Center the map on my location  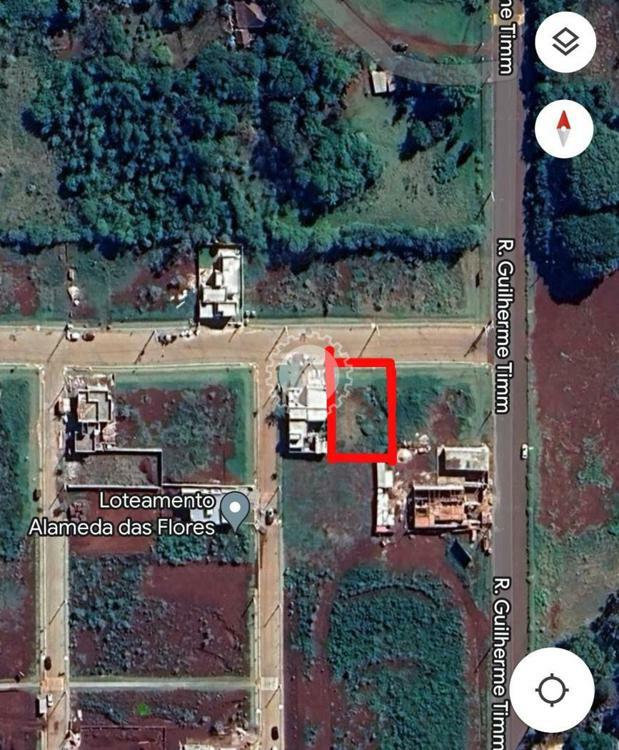click(x=551, y=690)
